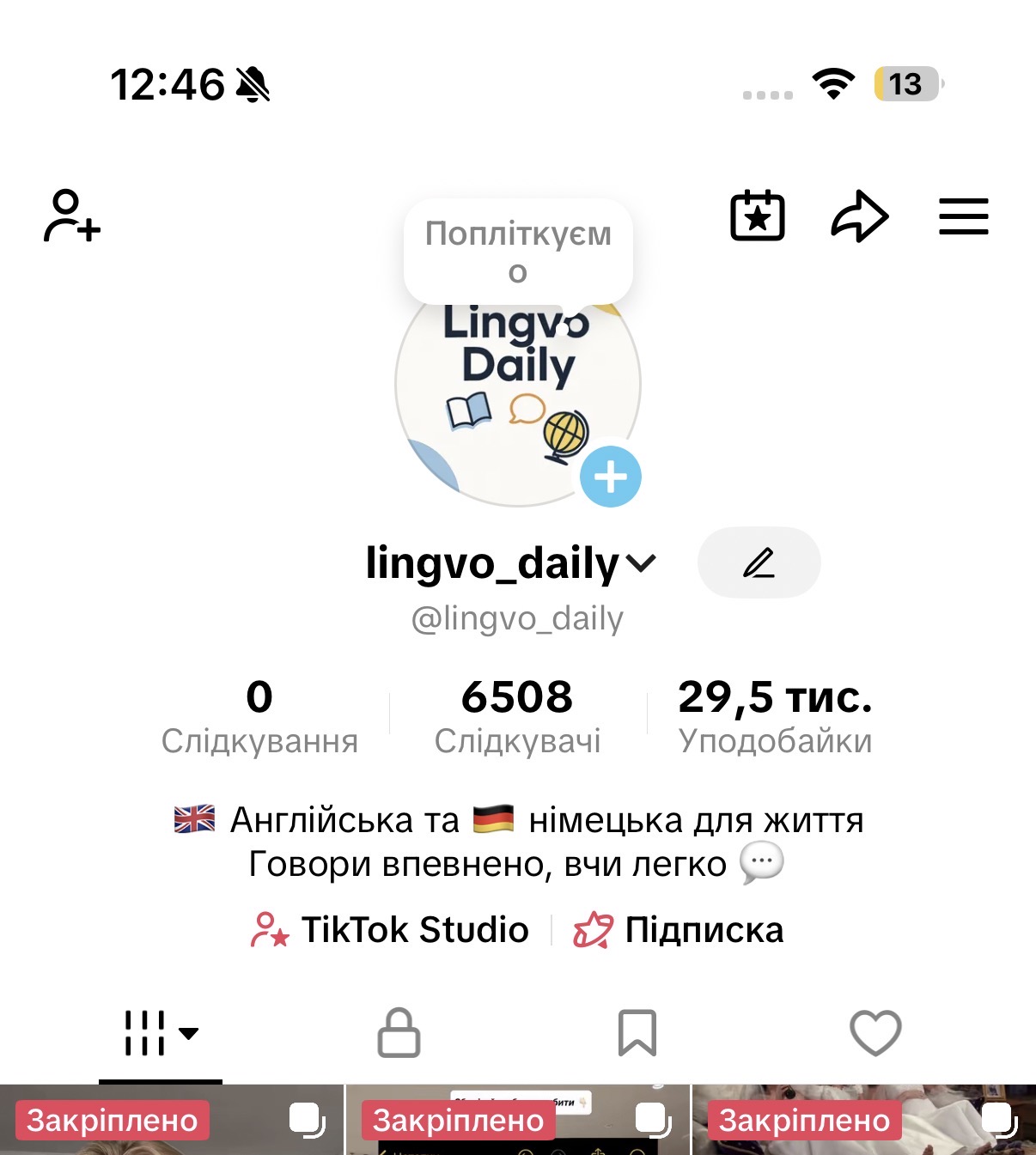Open the edit profile pencil icon
The height and width of the screenshot is (1155, 1036).
coord(759,562)
